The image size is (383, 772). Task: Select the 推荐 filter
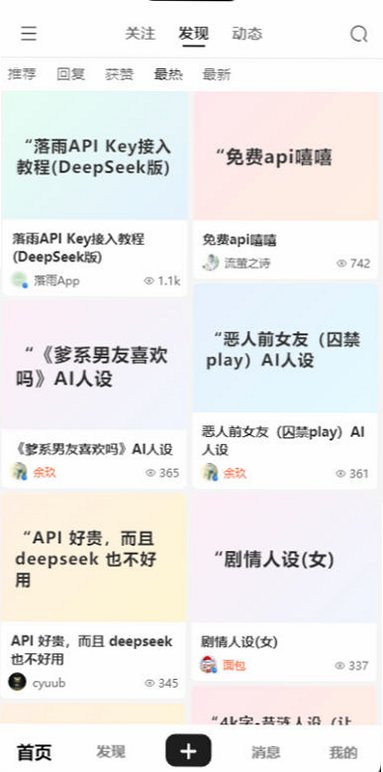(x=22, y=74)
